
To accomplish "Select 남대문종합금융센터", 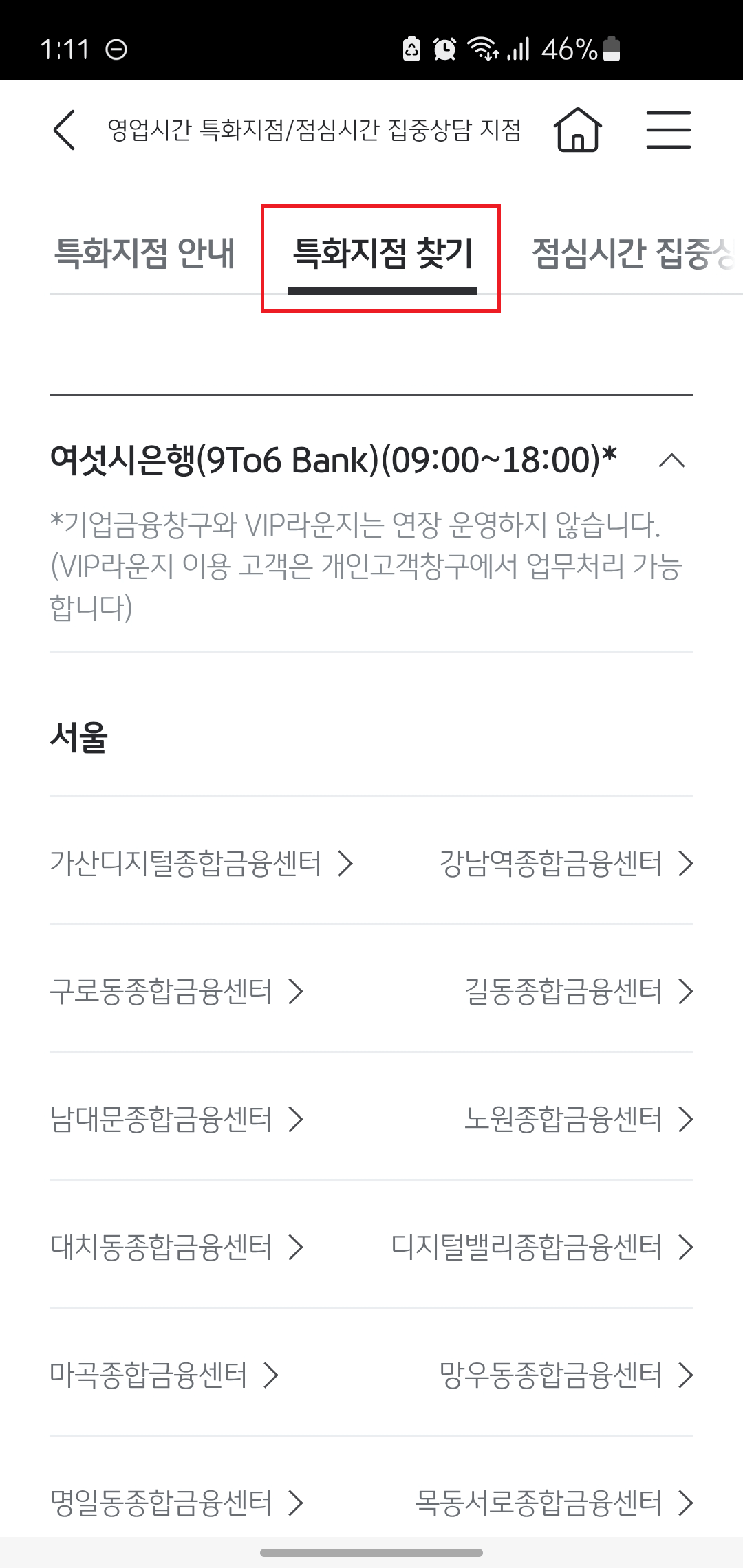I will (175, 1120).
